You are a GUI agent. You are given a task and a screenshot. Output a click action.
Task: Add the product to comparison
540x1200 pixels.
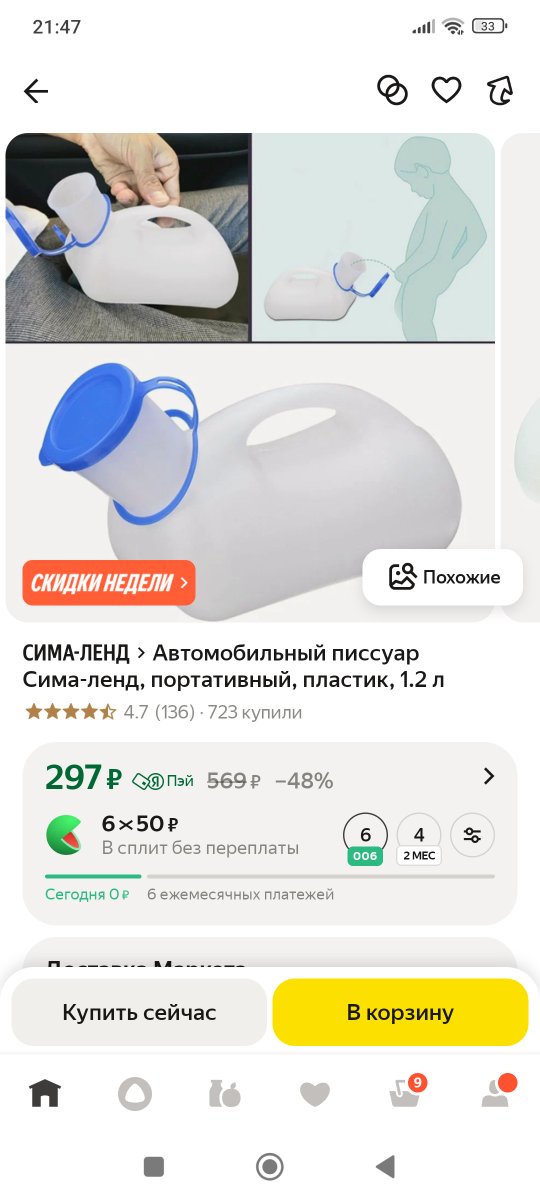(392, 91)
